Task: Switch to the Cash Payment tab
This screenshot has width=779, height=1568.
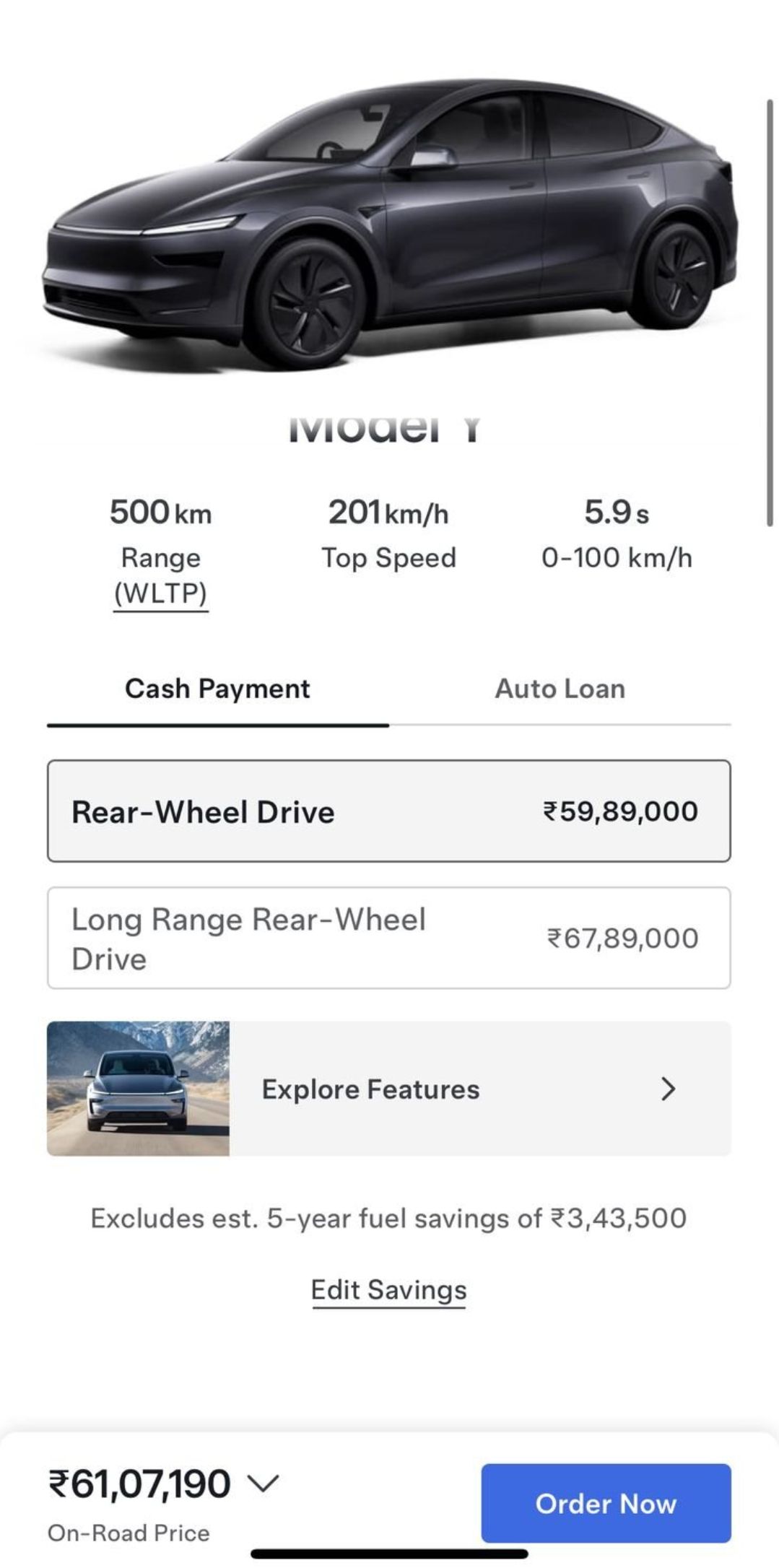Action: click(217, 689)
